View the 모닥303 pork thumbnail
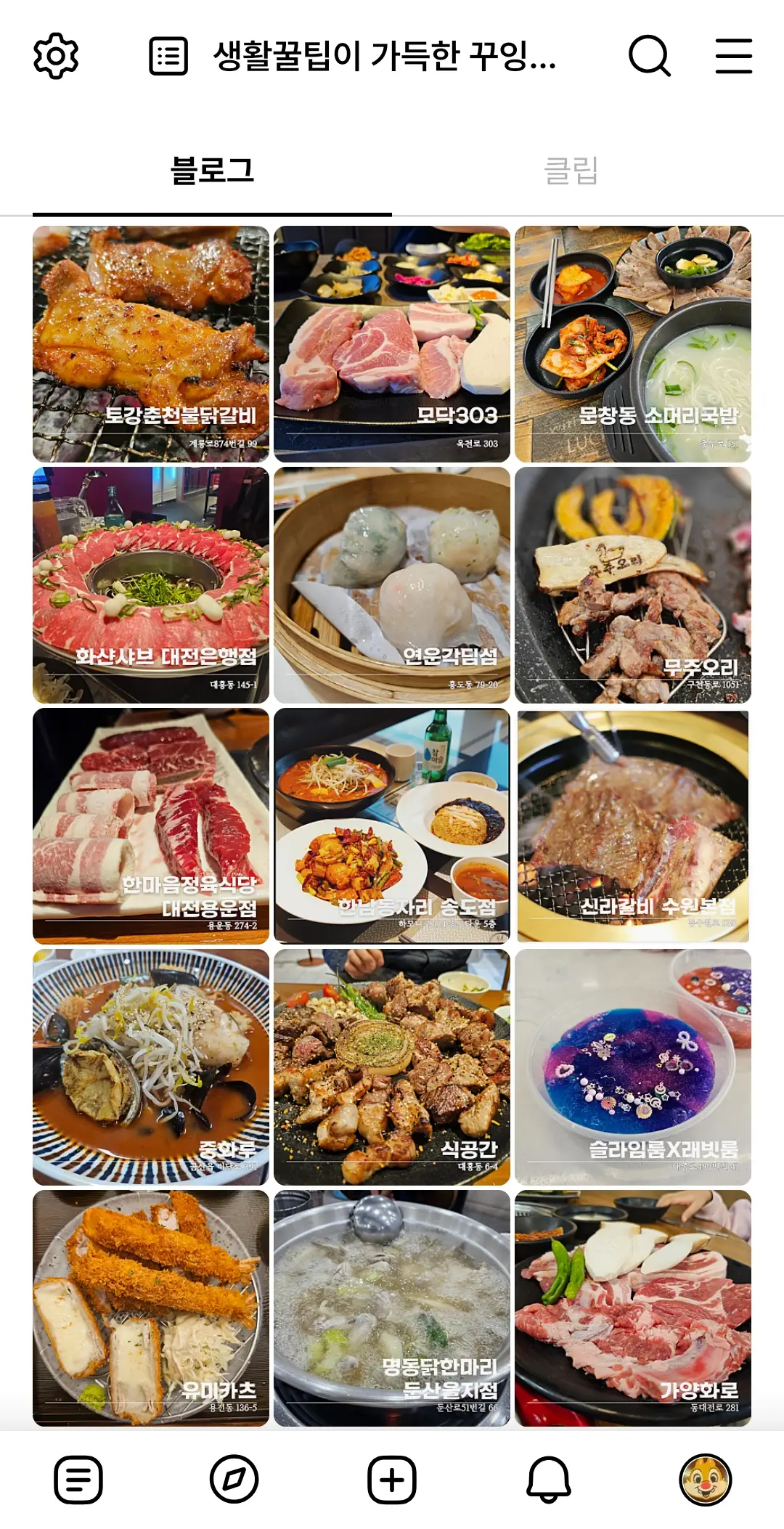The height and width of the screenshot is (1529, 784). tap(392, 341)
